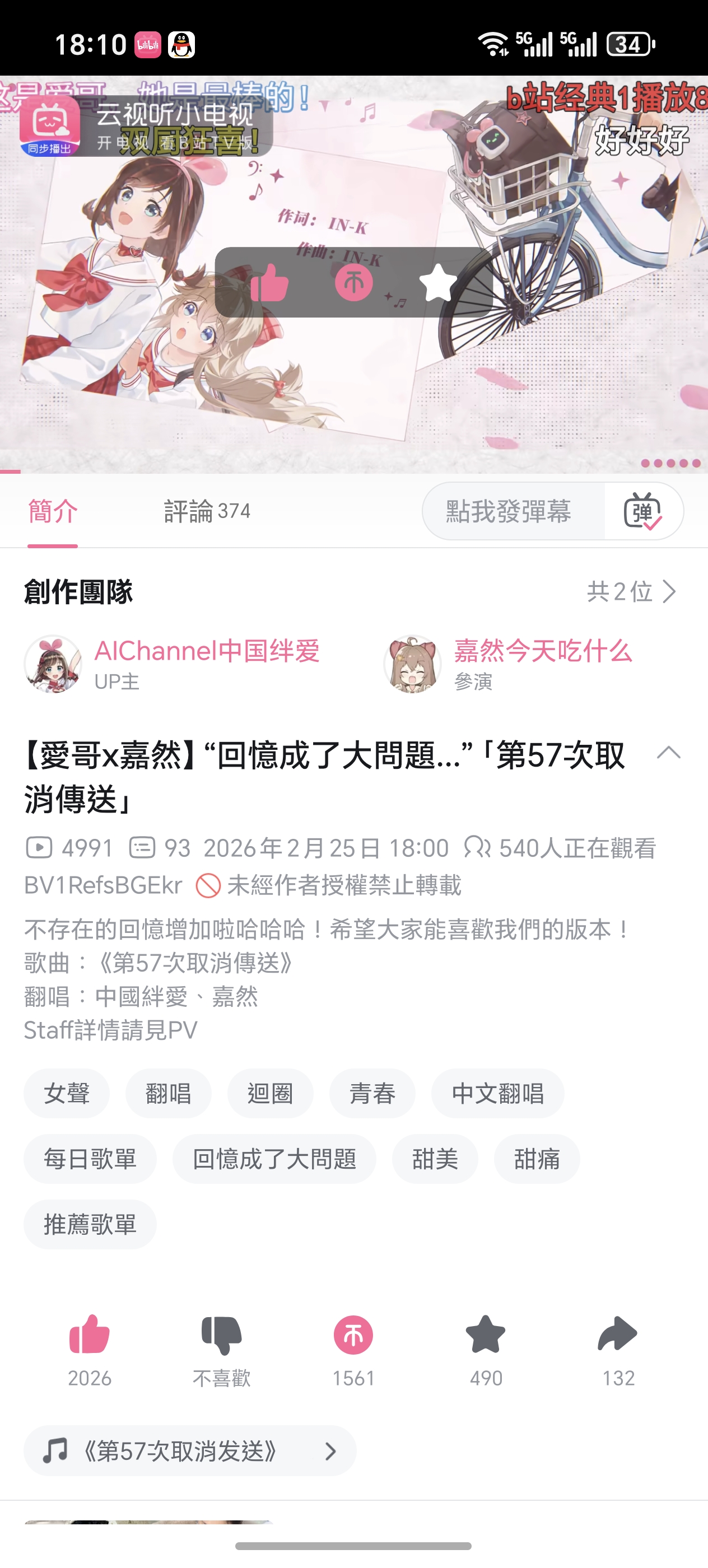Open the 每日歌單 tag
This screenshot has height=1568, width=708.
[90, 1159]
